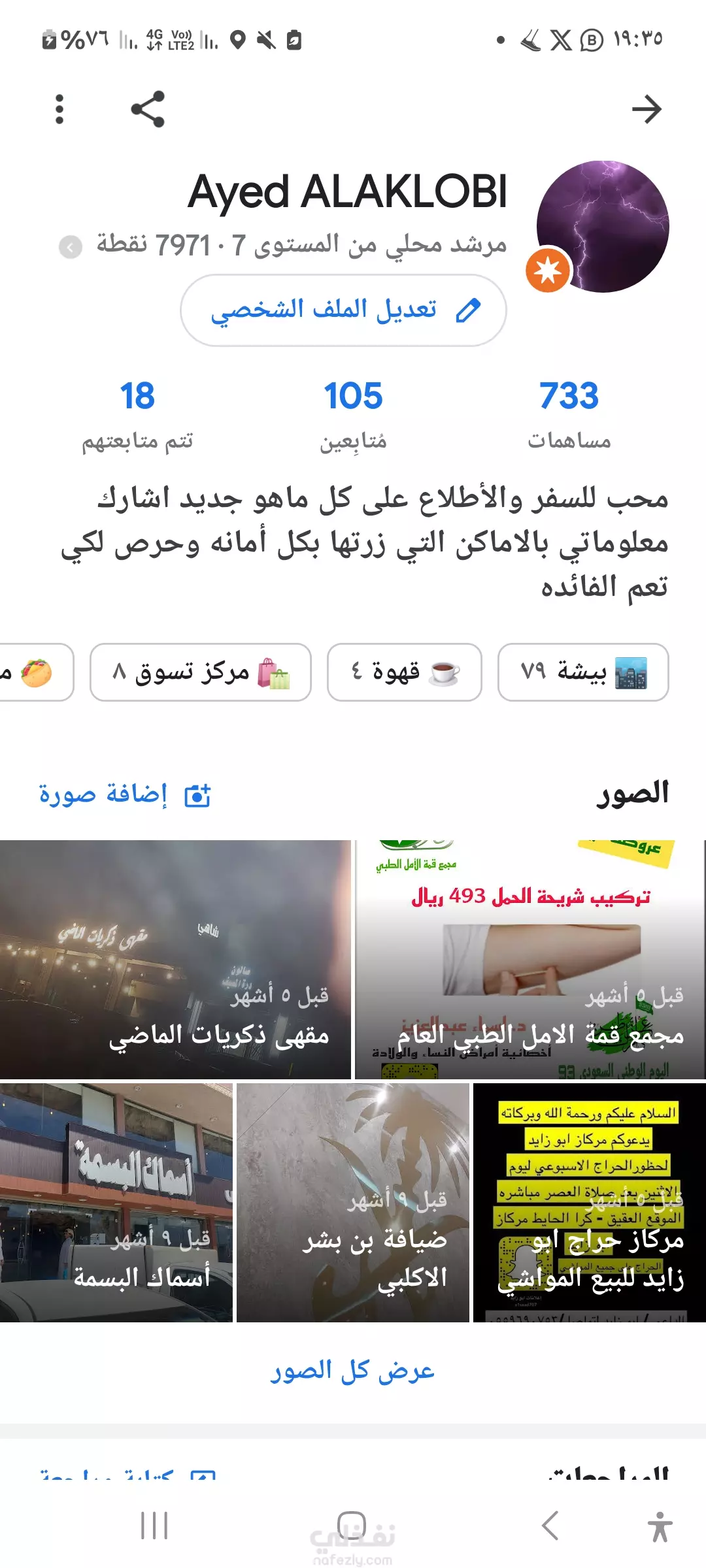Tap إضافة صورة to add a photo

point(125,794)
